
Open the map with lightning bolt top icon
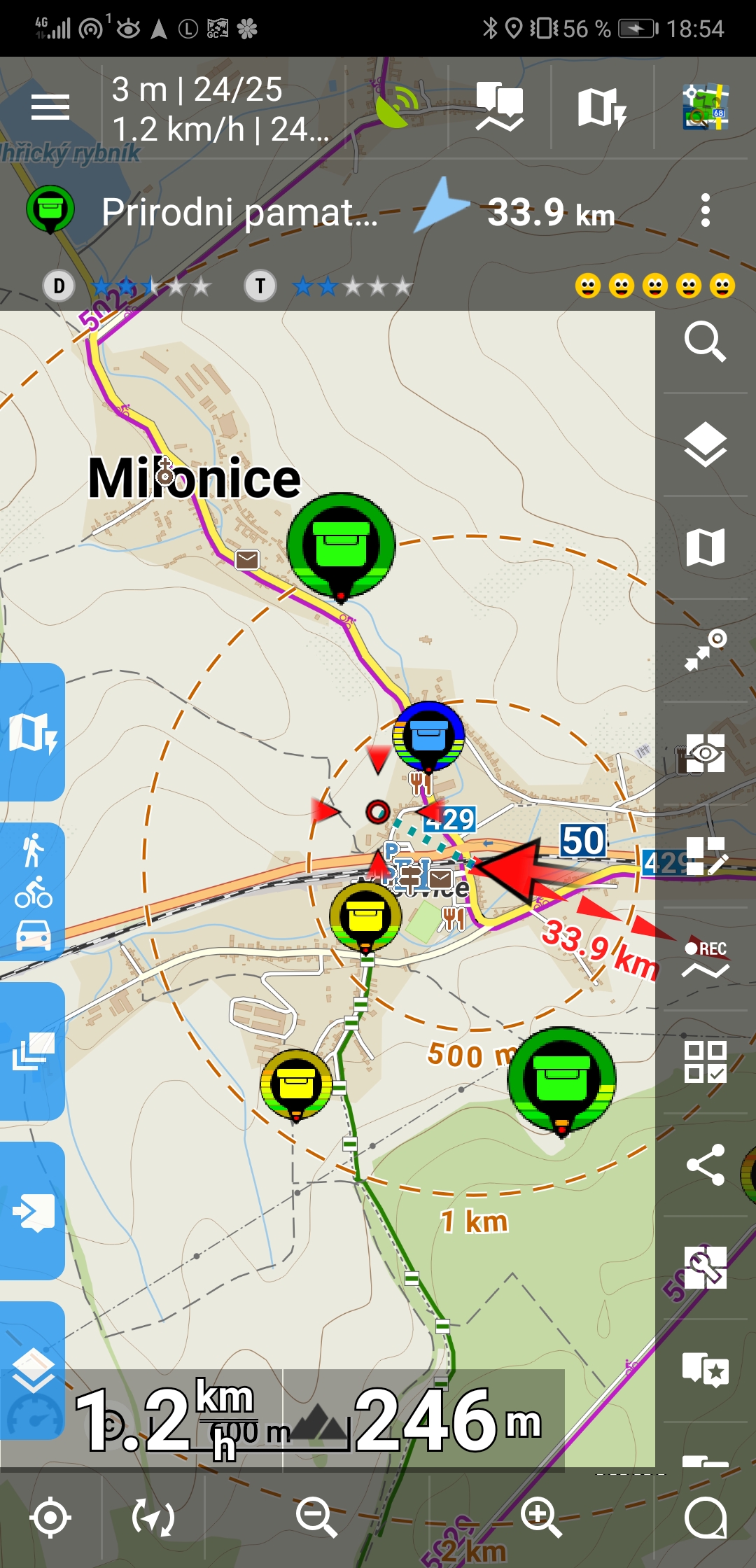click(602, 108)
